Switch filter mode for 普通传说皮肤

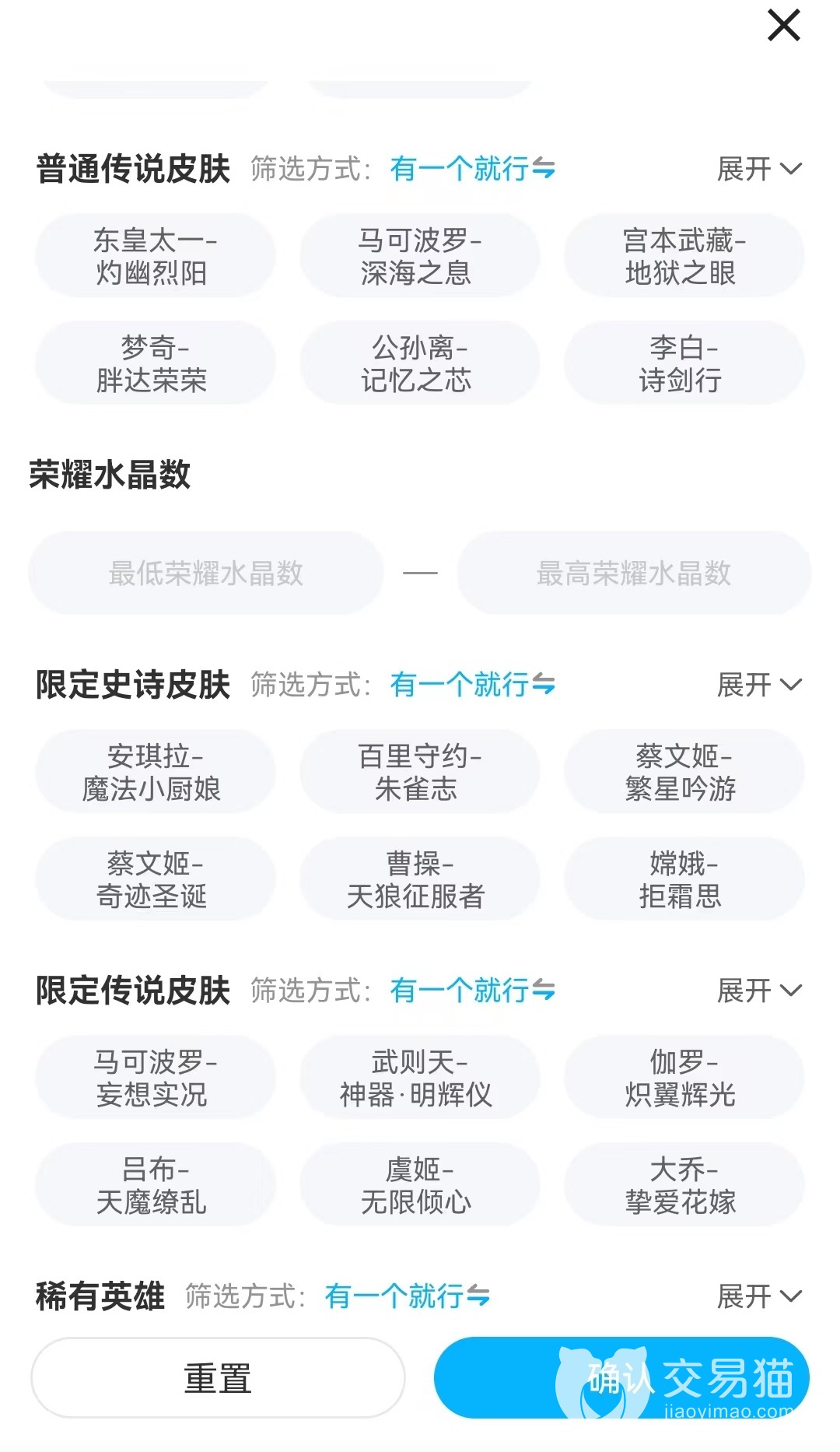(x=472, y=169)
